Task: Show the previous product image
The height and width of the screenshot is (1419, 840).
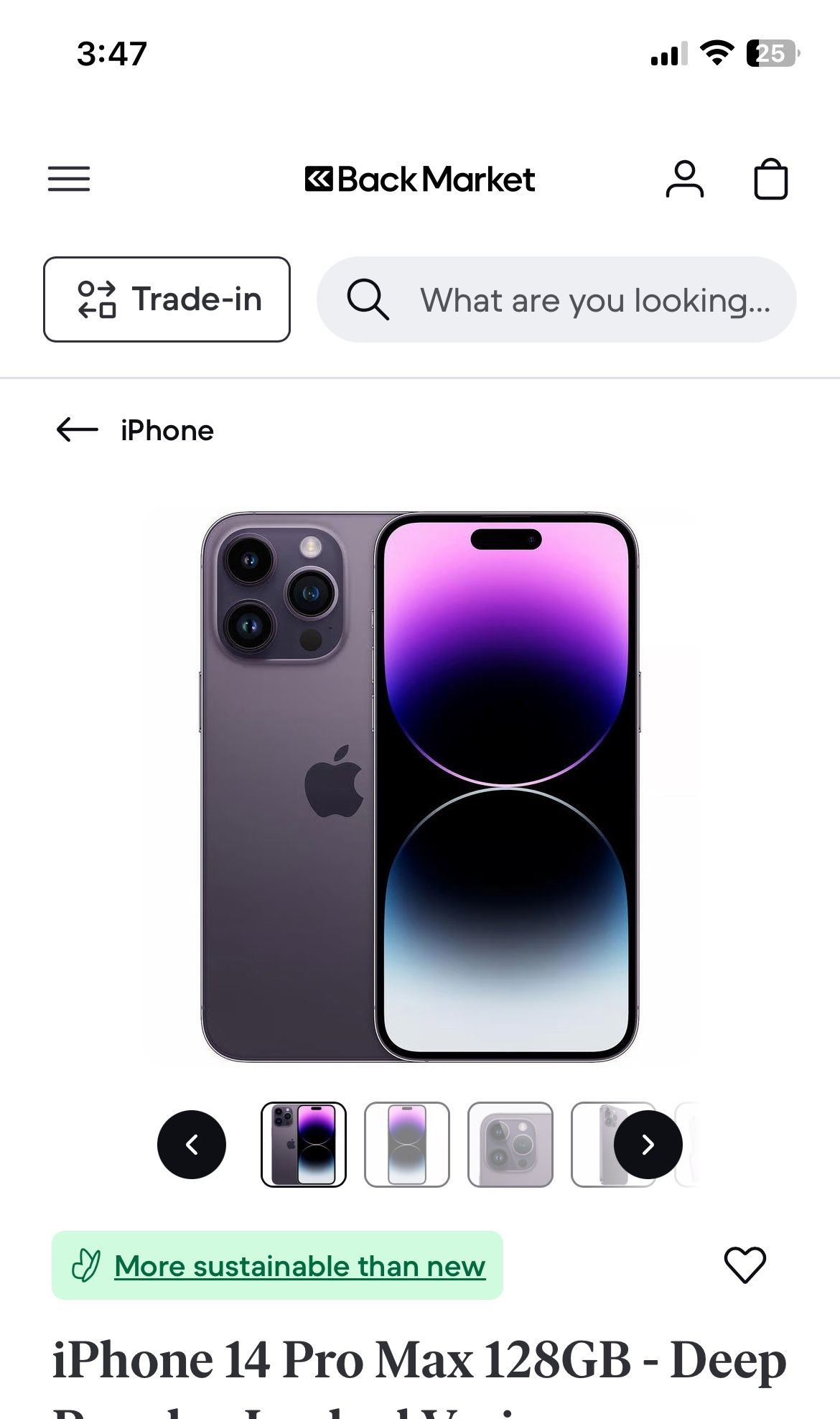Action: click(192, 1144)
